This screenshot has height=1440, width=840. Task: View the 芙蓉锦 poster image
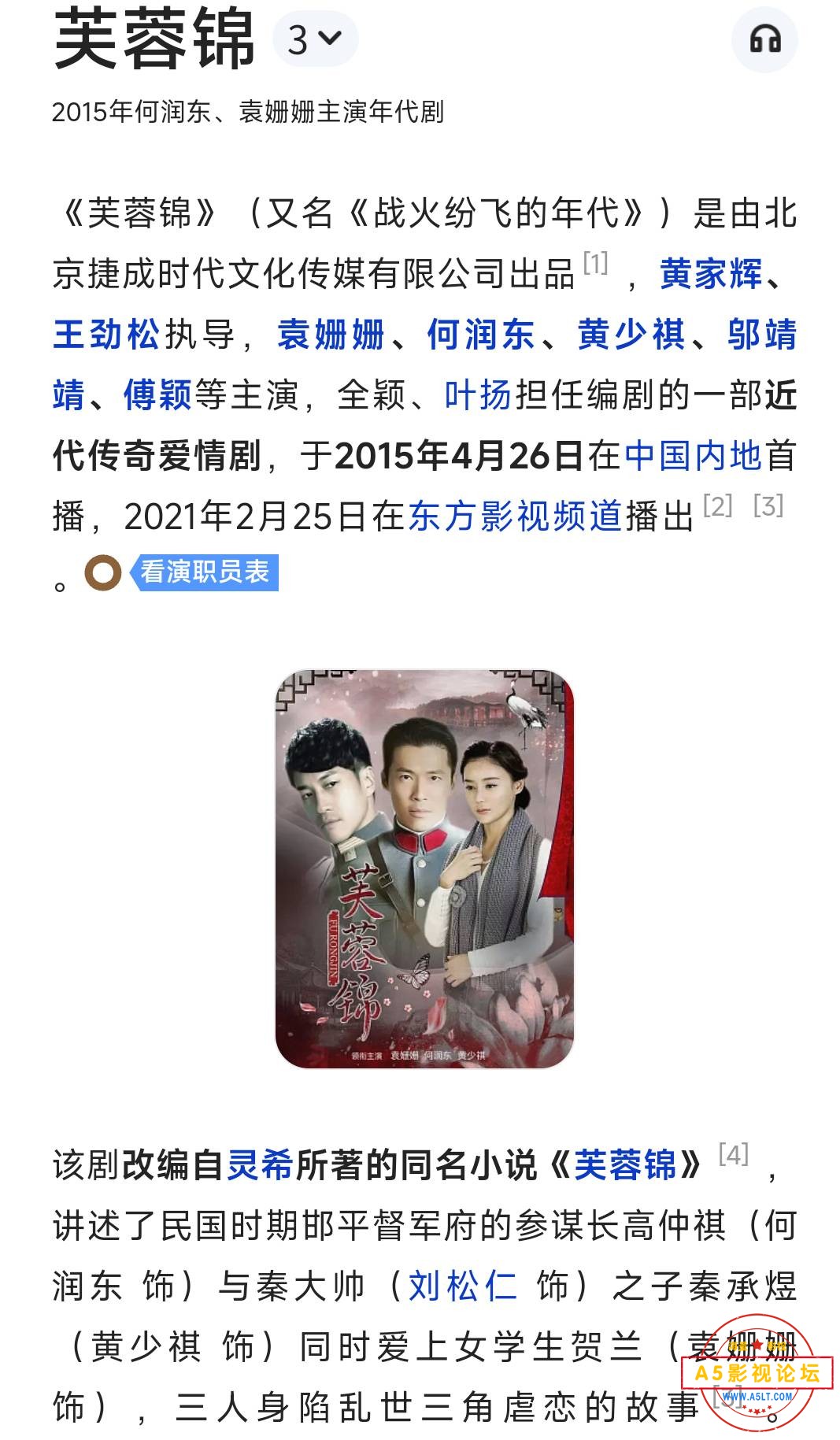(424, 868)
